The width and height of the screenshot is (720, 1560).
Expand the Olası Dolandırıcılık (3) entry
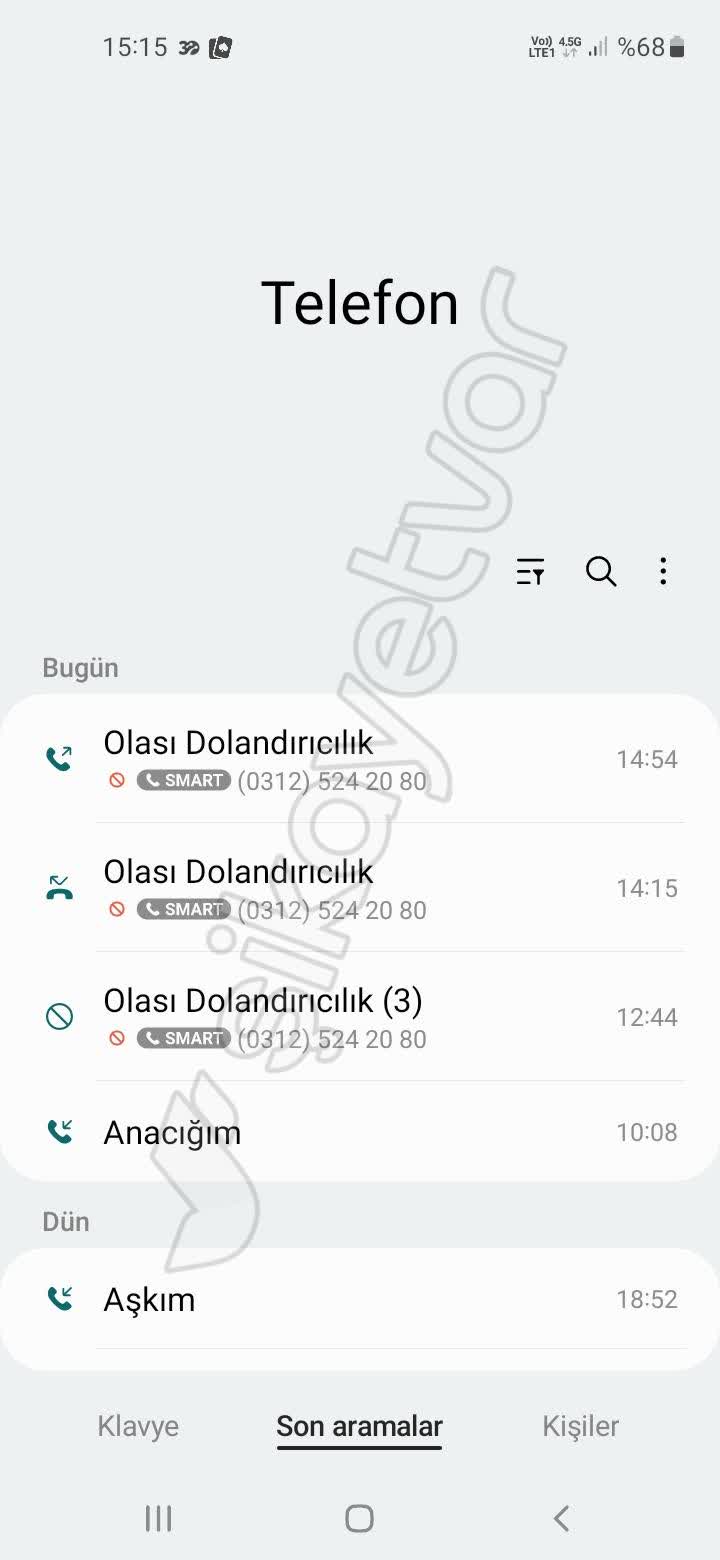coord(360,1018)
